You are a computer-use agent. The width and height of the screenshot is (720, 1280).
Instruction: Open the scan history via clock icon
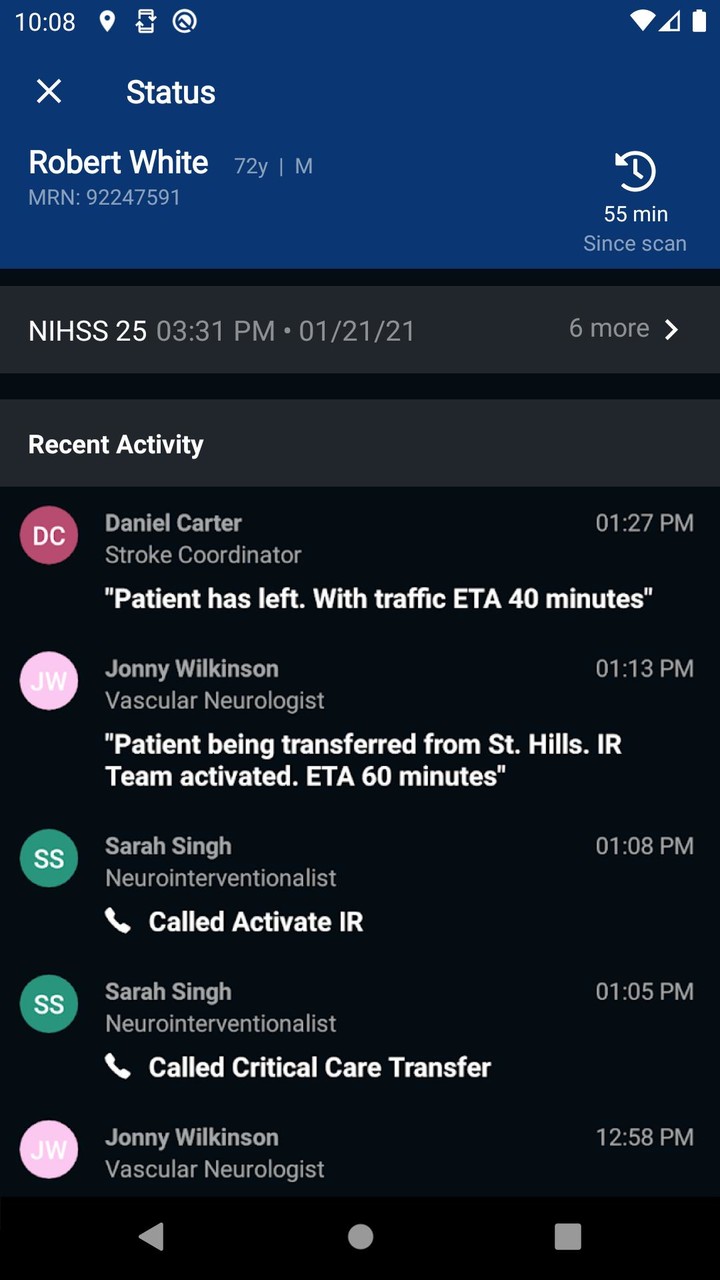tap(635, 173)
